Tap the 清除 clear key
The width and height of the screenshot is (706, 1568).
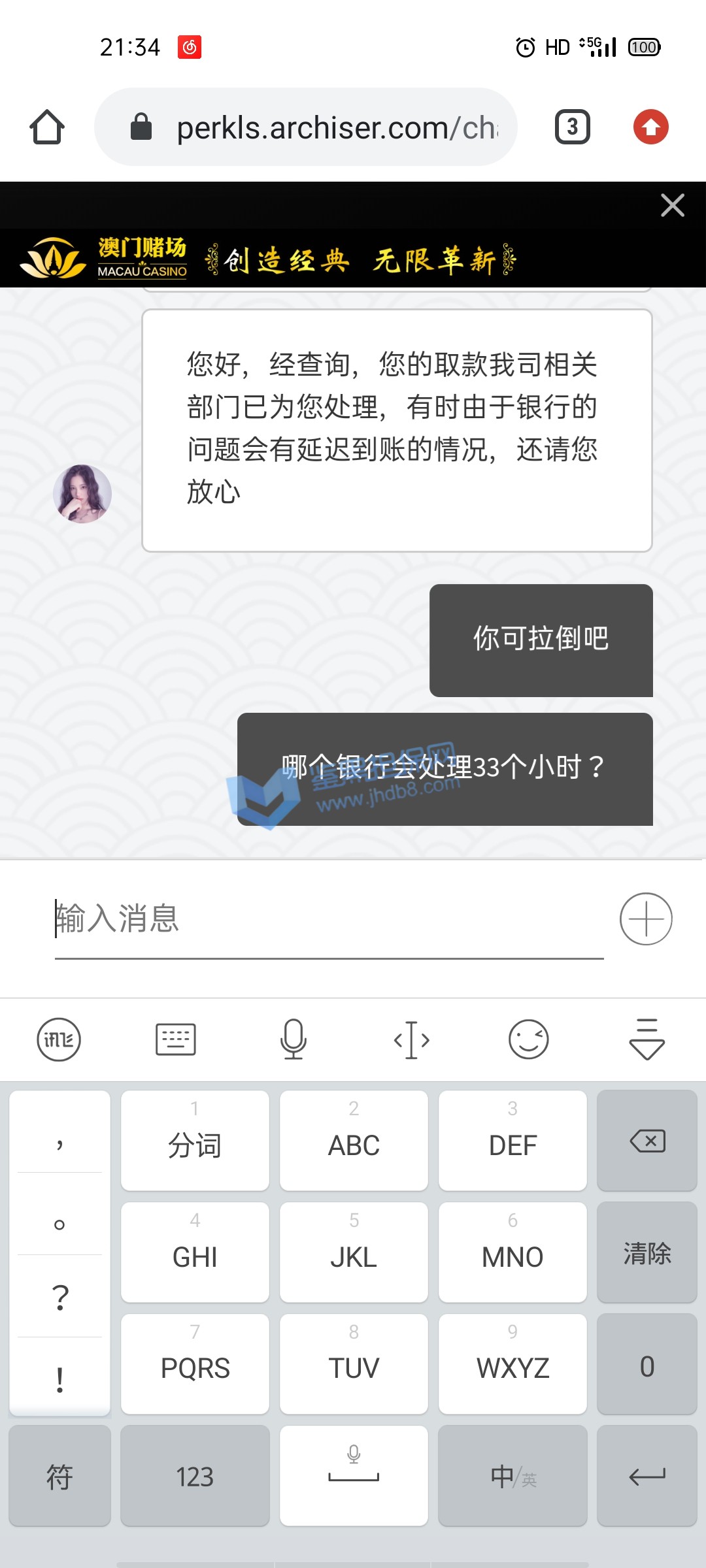[647, 1252]
